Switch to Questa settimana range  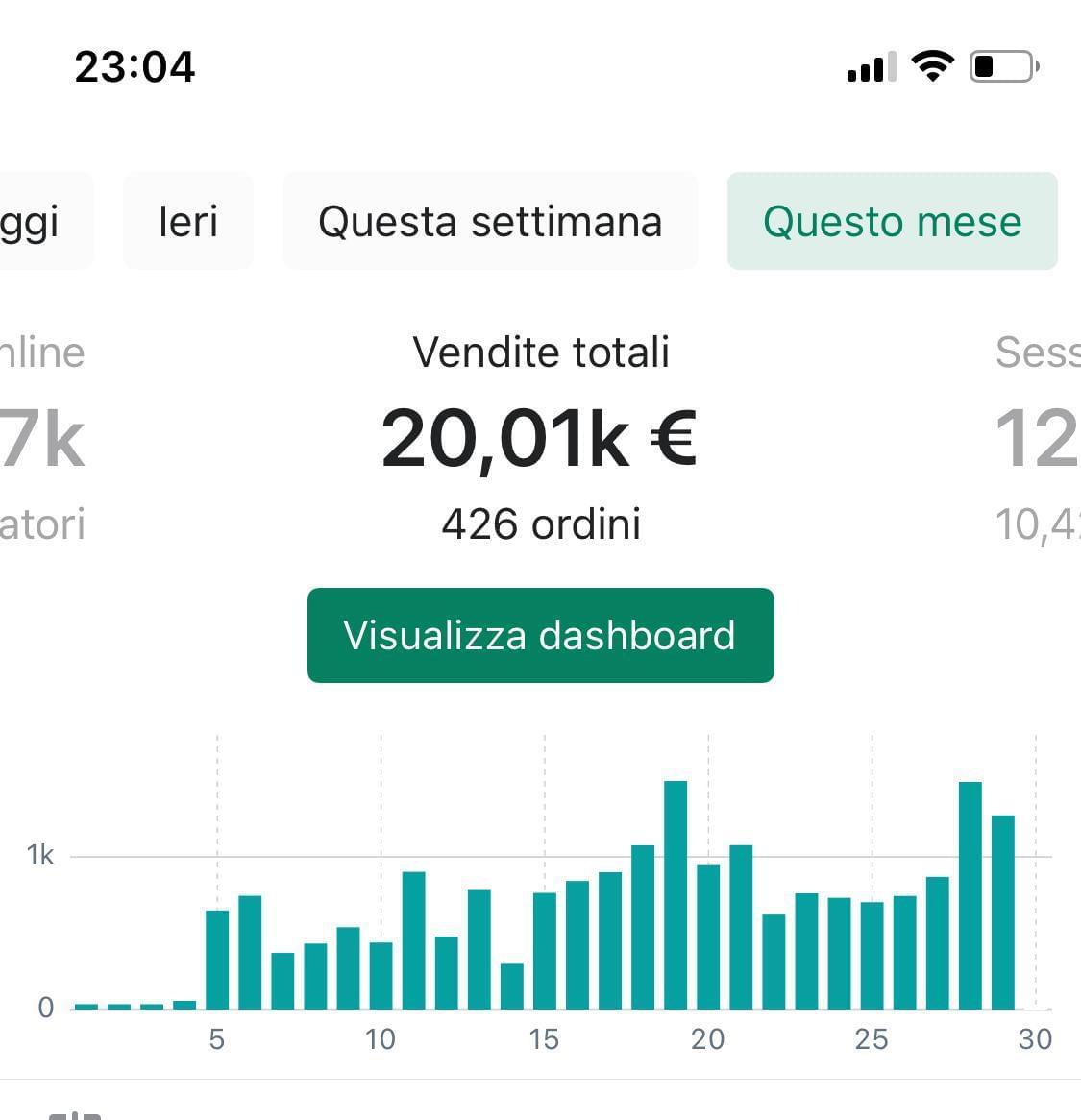[490, 221]
